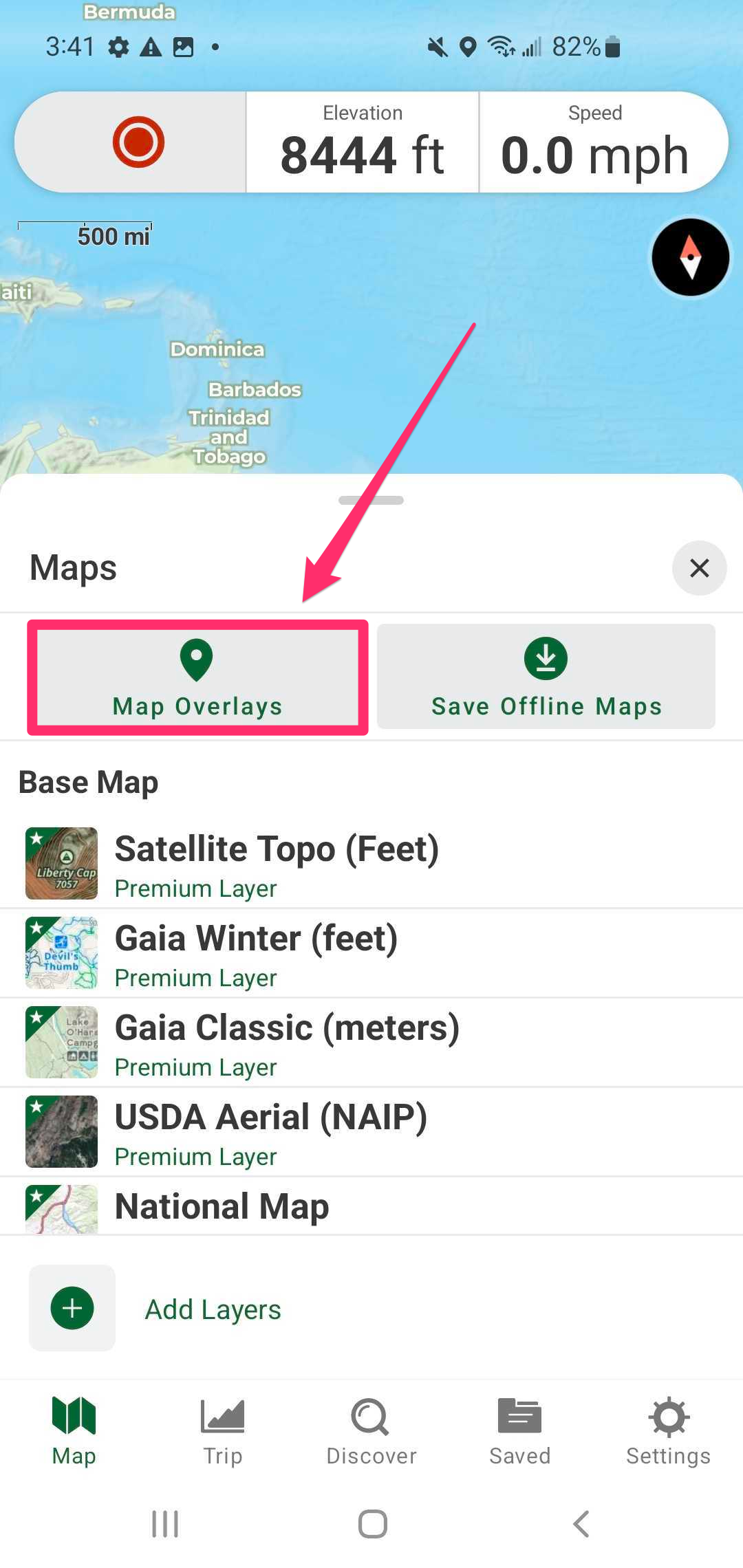The image size is (743, 1568).
Task: Tap the Speed readout tile
Action: click(x=595, y=142)
